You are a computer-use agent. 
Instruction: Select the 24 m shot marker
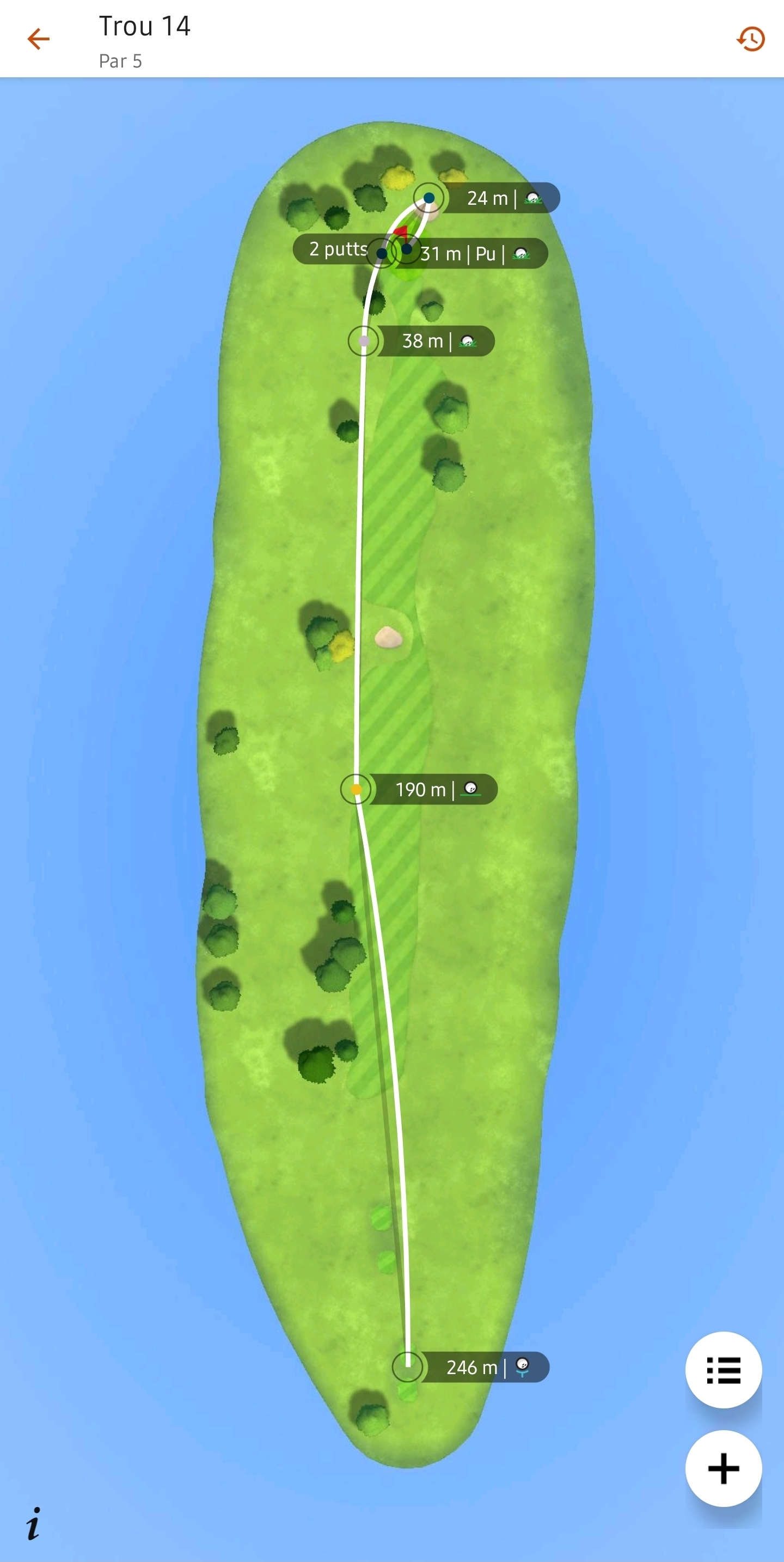point(429,198)
